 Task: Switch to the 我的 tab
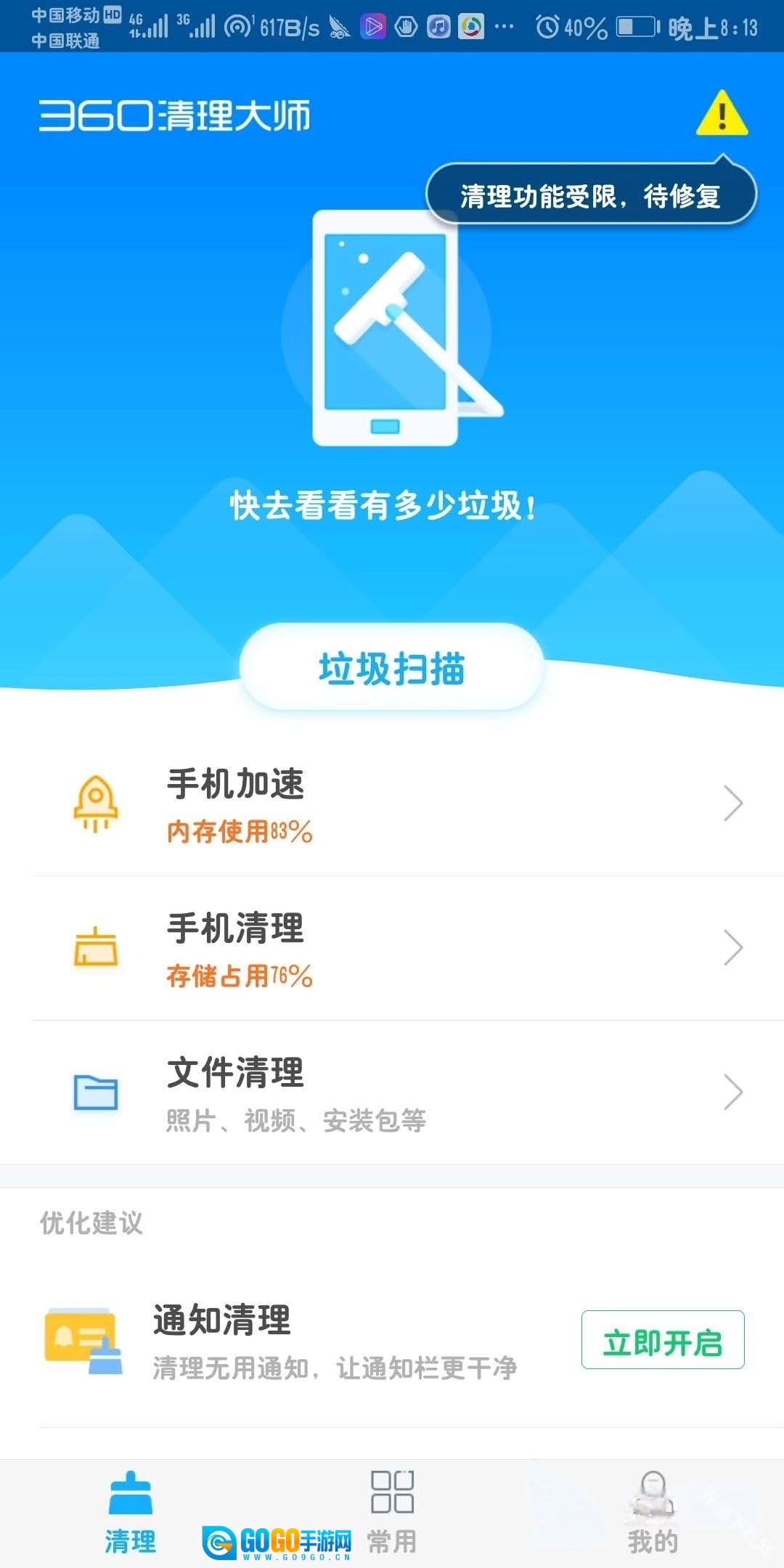[x=653, y=1512]
